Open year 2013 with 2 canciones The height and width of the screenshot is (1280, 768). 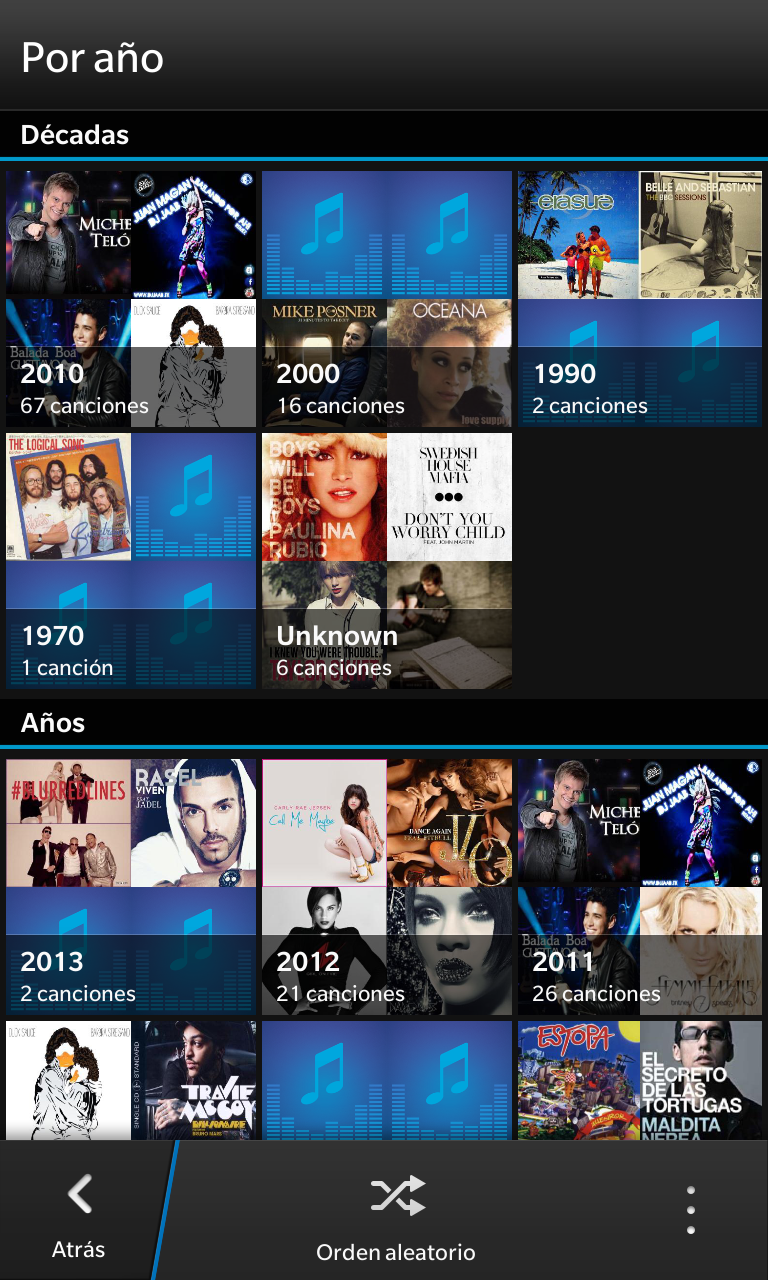coord(131,887)
